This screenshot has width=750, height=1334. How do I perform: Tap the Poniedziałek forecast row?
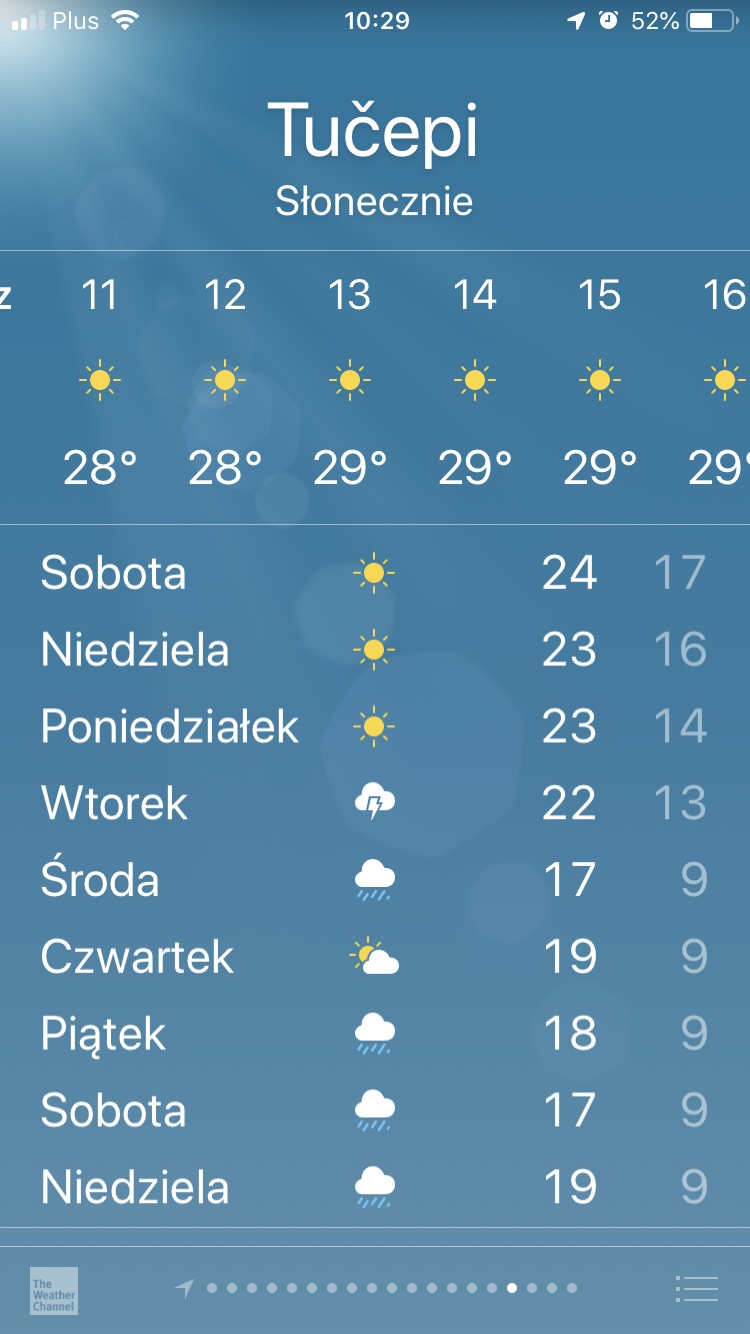(x=374, y=726)
